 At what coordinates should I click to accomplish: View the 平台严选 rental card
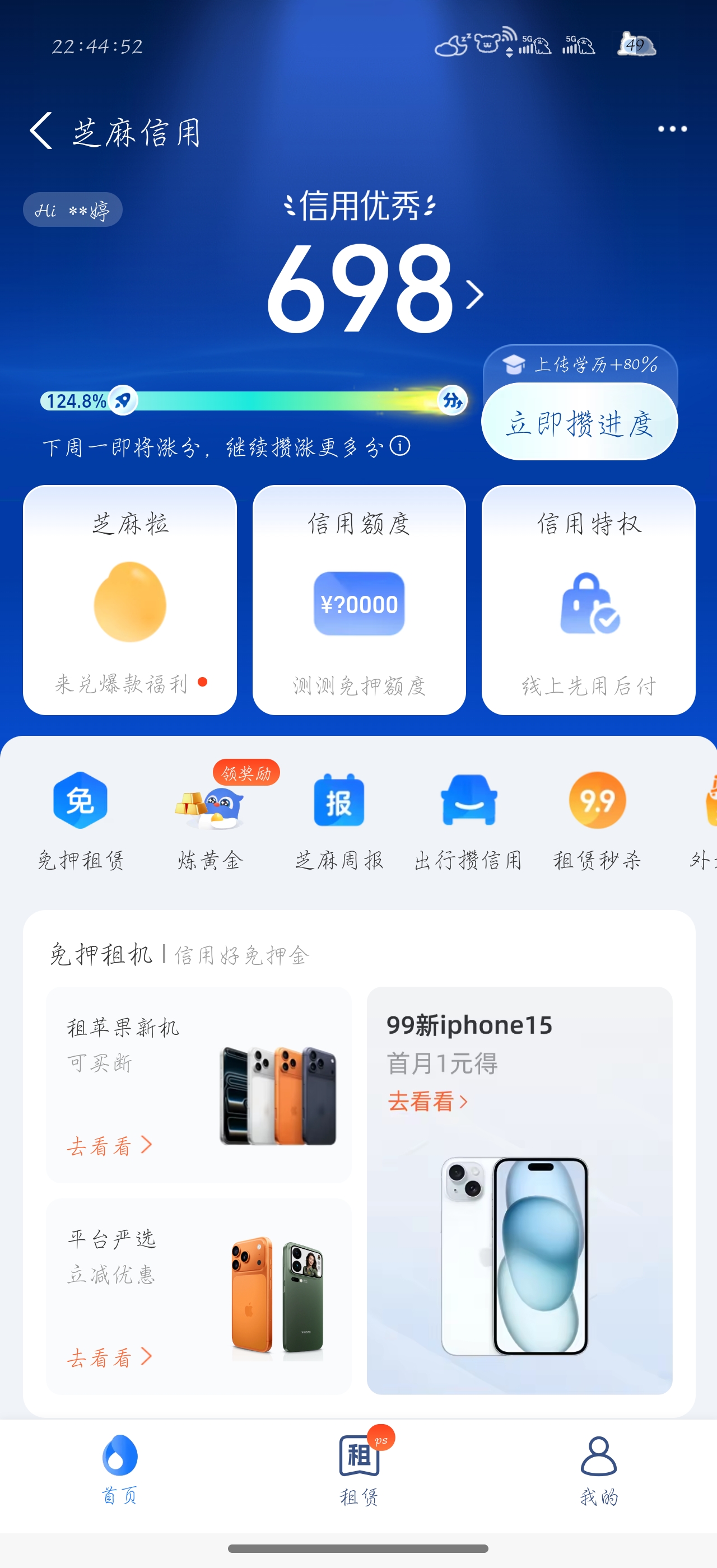click(x=199, y=1296)
